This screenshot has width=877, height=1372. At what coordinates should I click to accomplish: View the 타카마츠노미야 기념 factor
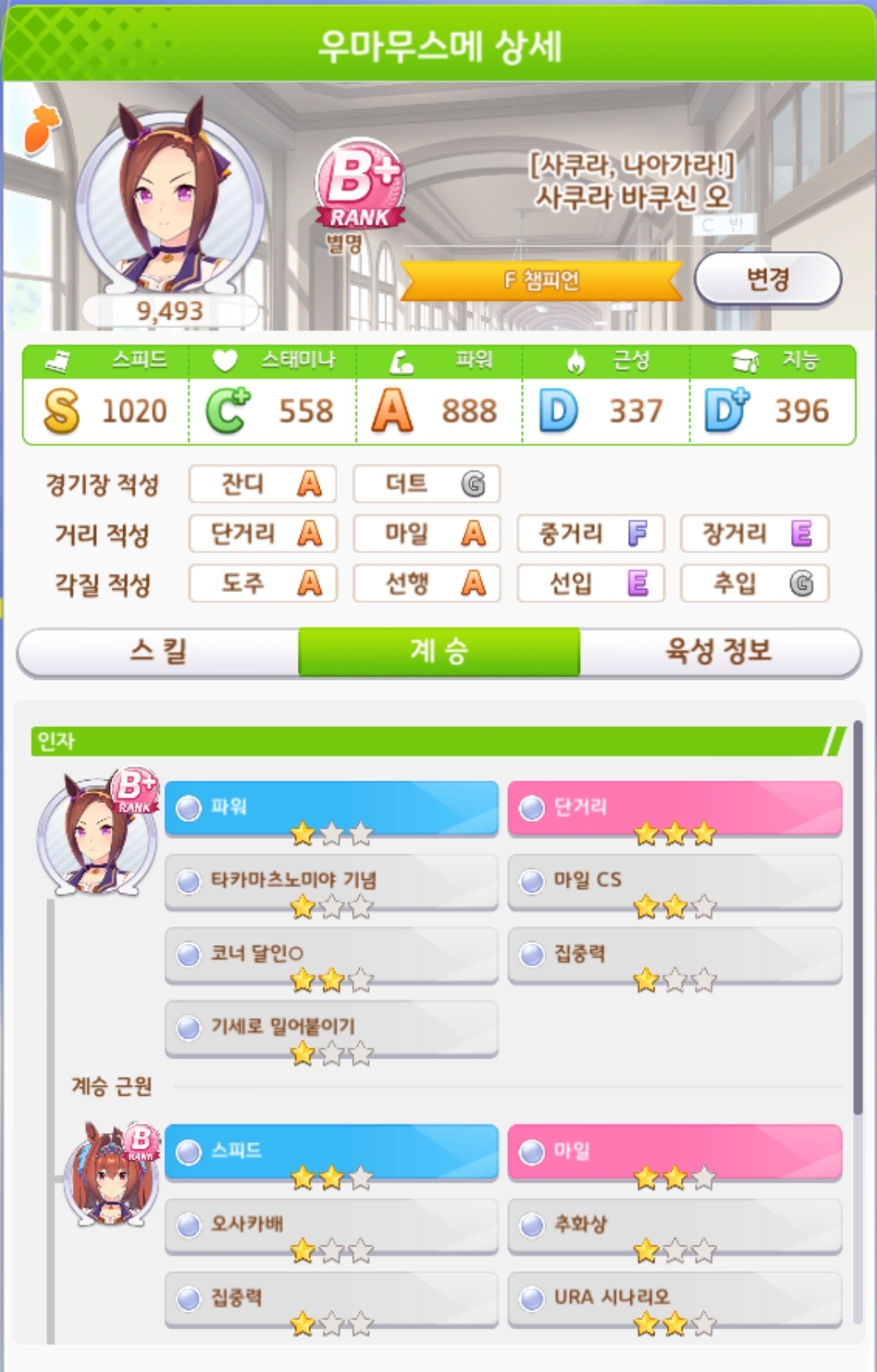click(331, 881)
